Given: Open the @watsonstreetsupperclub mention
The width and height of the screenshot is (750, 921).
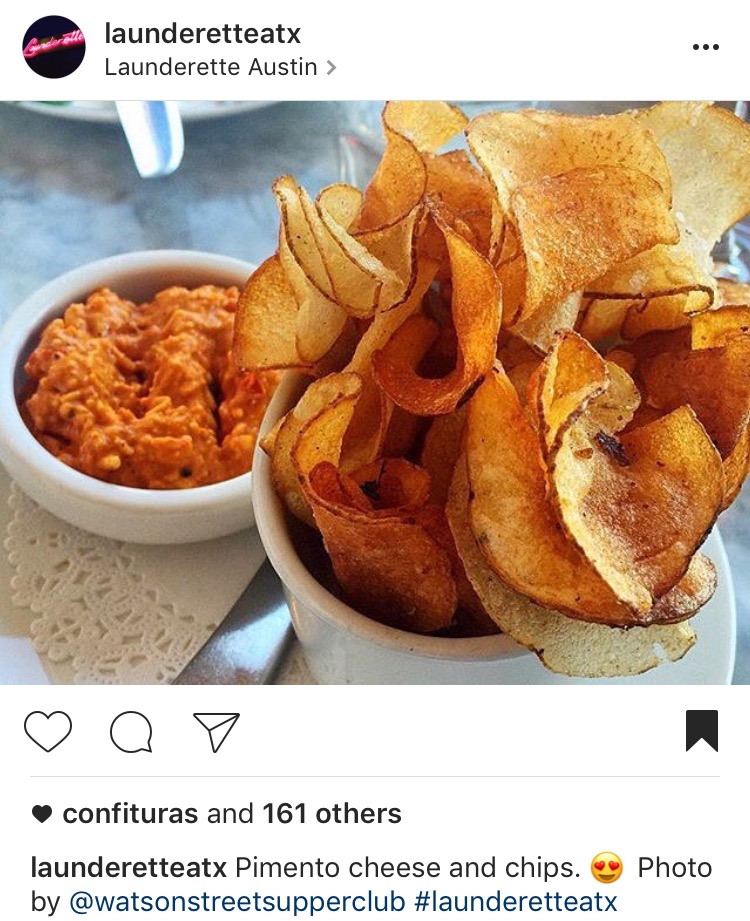Looking at the screenshot, I should [x=236, y=901].
